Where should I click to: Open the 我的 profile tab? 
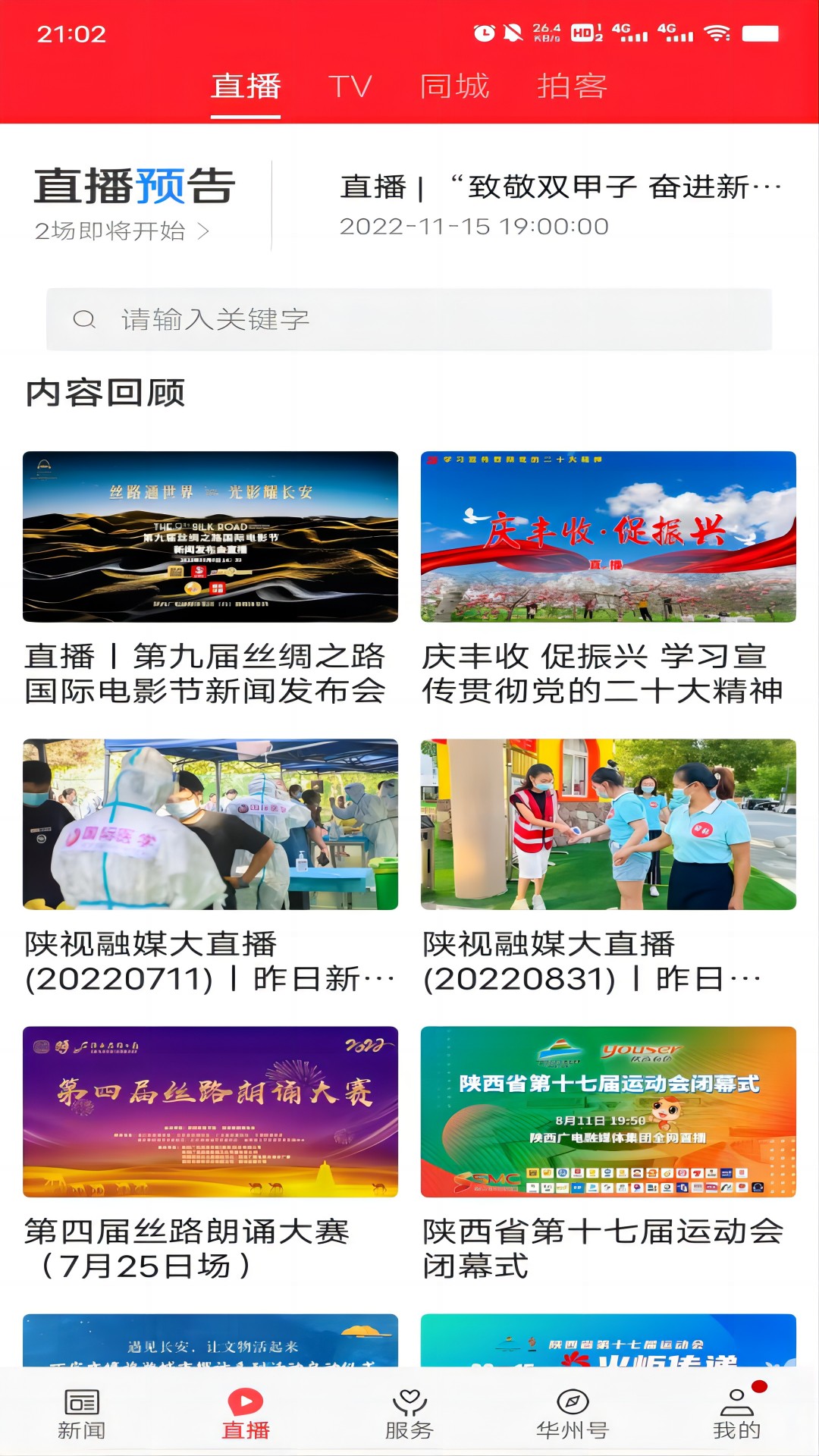pyautogui.click(x=736, y=1414)
